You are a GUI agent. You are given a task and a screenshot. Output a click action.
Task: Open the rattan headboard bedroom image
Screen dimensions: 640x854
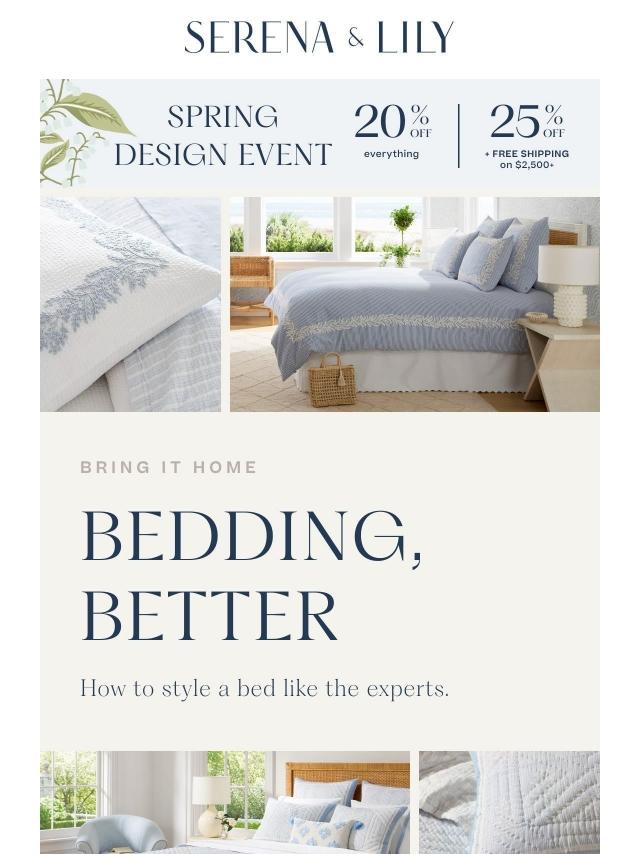[225, 802]
